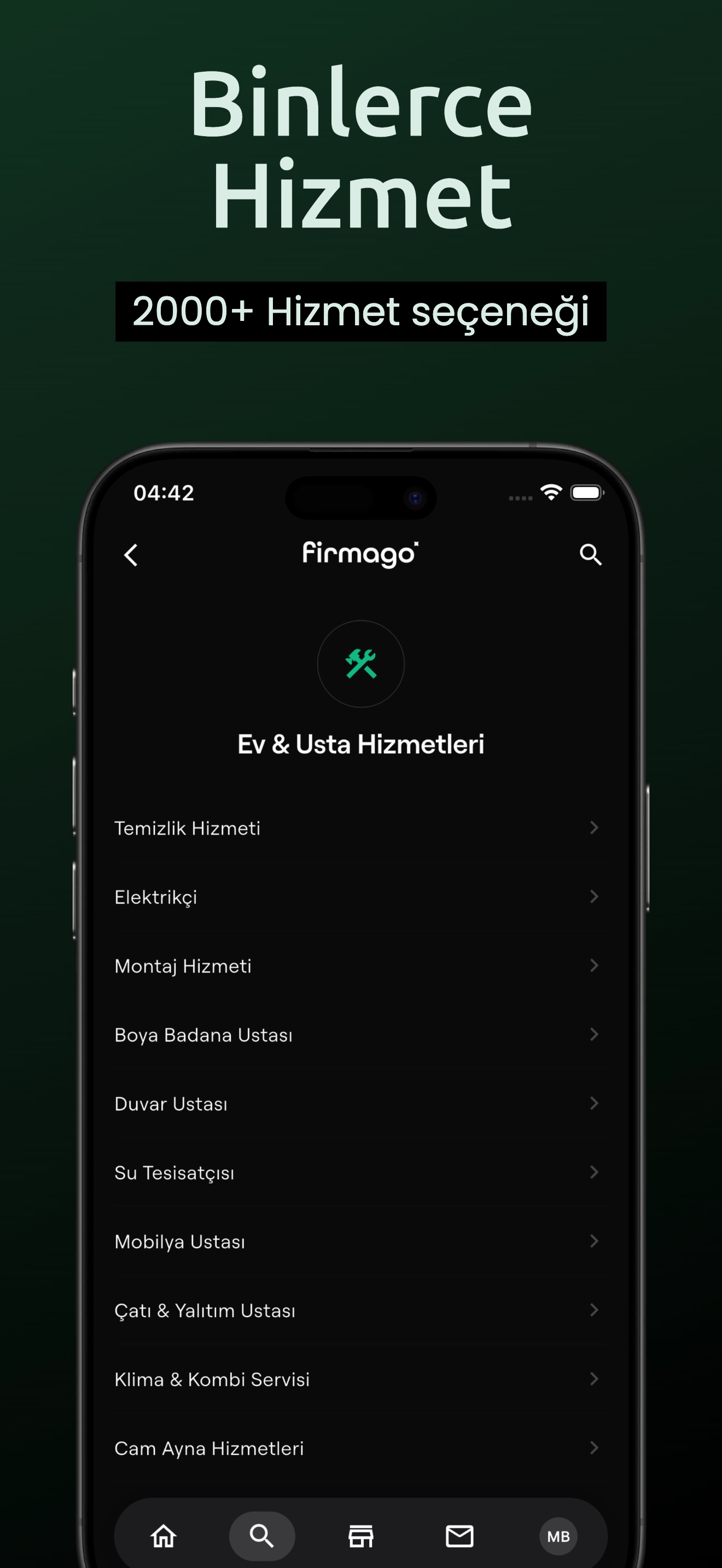
Task: Select Cam Ayna Hizmetleri from the list
Action: 209,1449
